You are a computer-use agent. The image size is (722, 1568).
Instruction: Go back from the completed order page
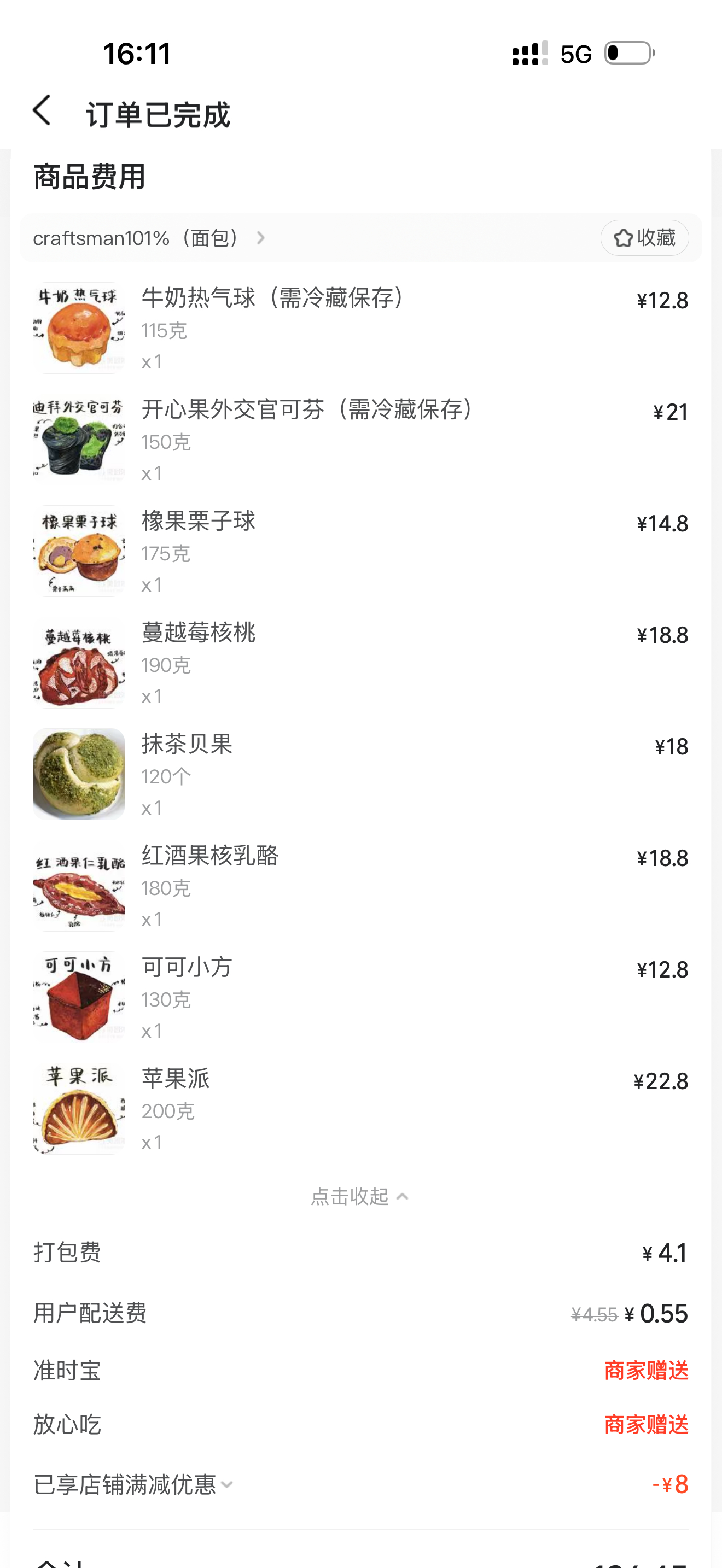(42, 112)
